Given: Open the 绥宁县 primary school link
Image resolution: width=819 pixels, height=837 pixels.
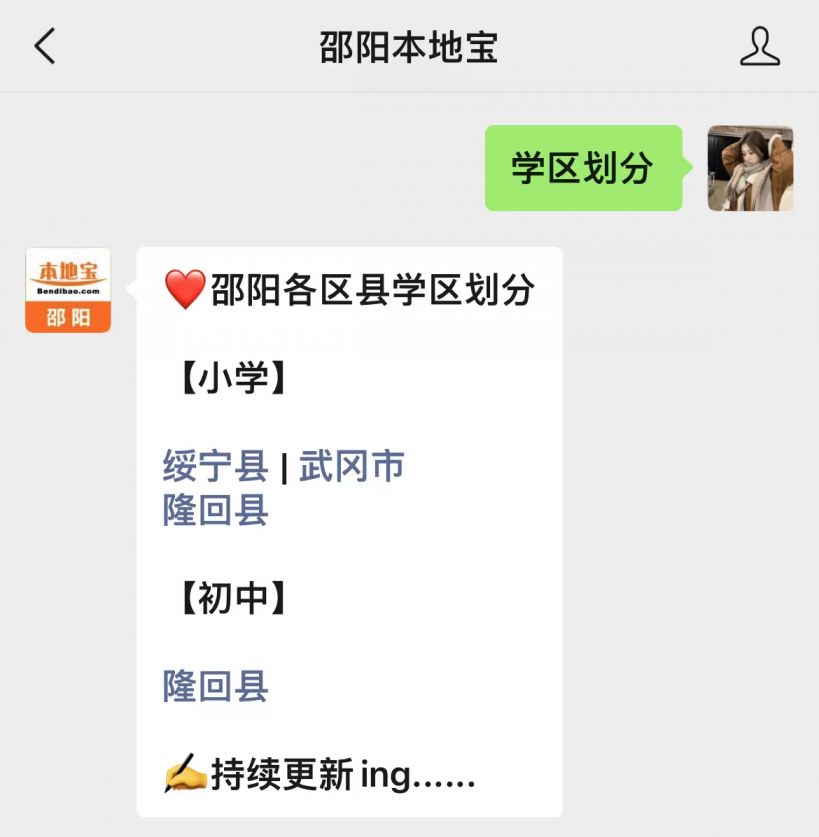Looking at the screenshot, I should (215, 466).
